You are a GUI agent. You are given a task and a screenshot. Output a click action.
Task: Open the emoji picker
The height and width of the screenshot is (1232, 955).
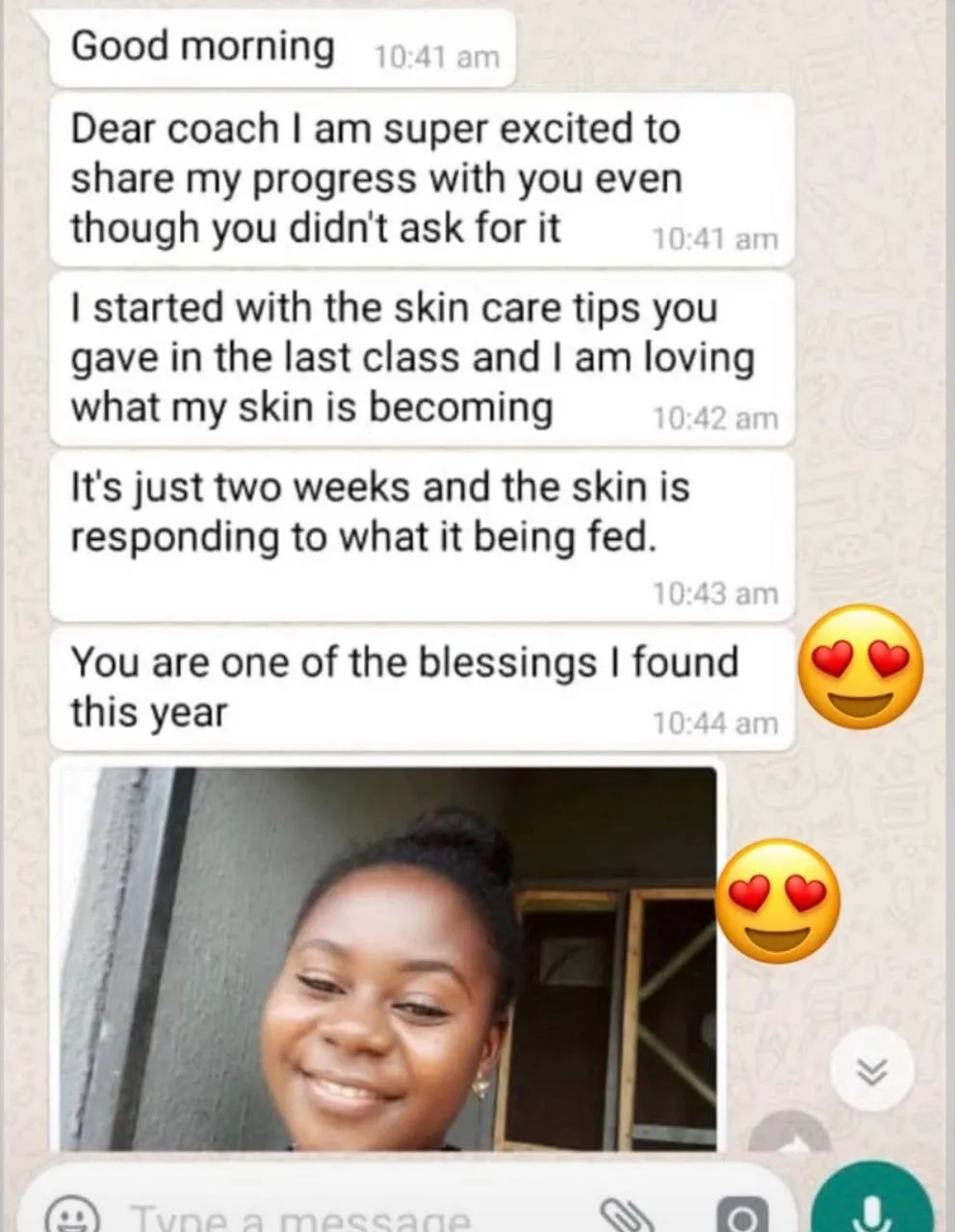(x=72, y=1216)
